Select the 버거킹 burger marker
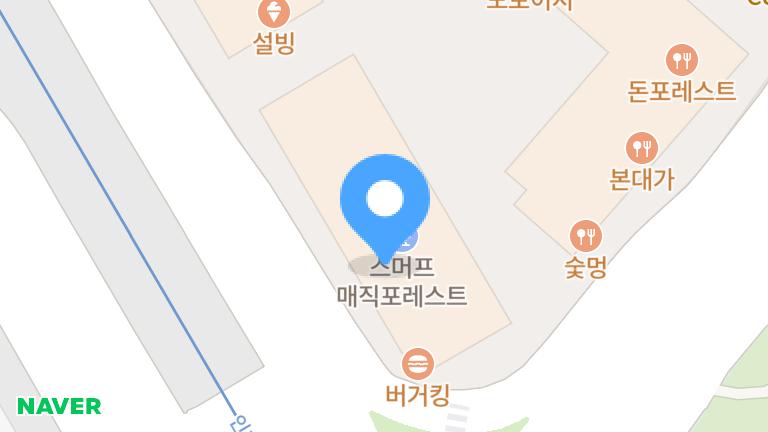Image resolution: width=768 pixels, height=432 pixels. click(417, 363)
